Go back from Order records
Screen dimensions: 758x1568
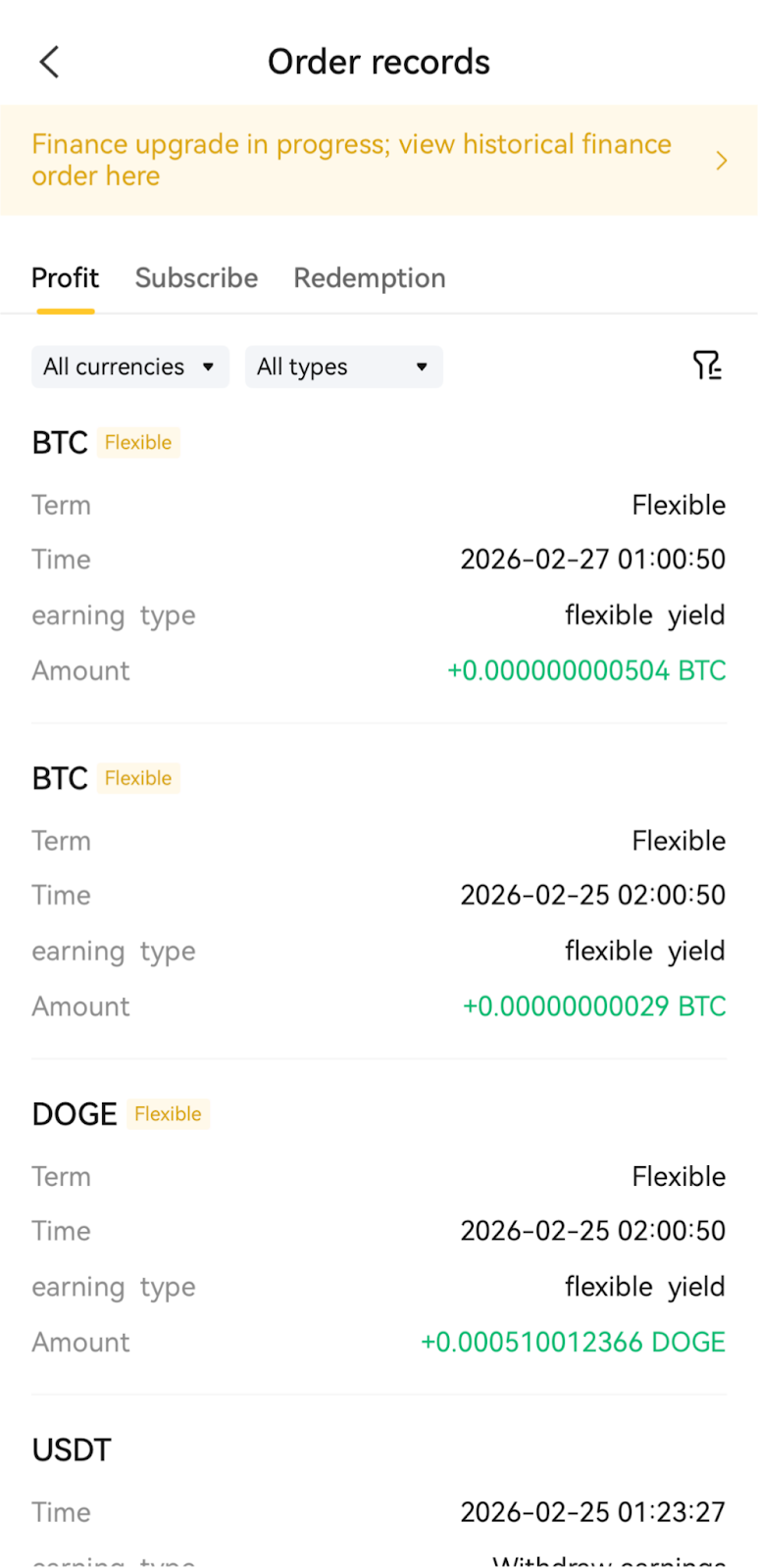tap(49, 62)
